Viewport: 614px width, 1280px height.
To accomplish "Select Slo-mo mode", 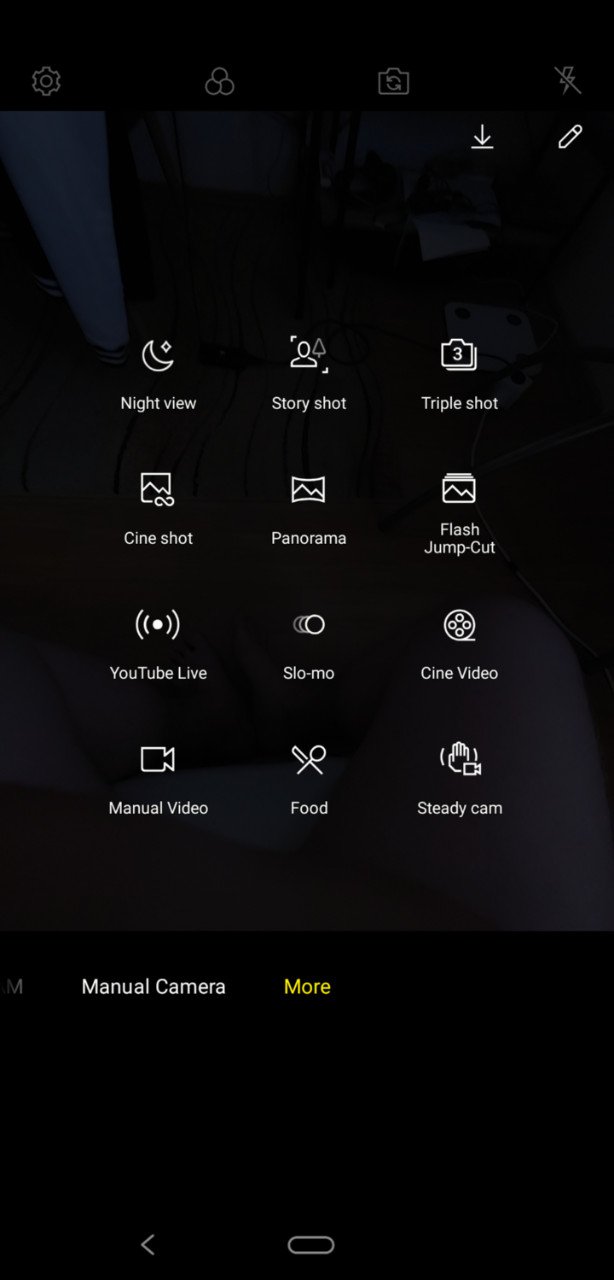I will [309, 645].
